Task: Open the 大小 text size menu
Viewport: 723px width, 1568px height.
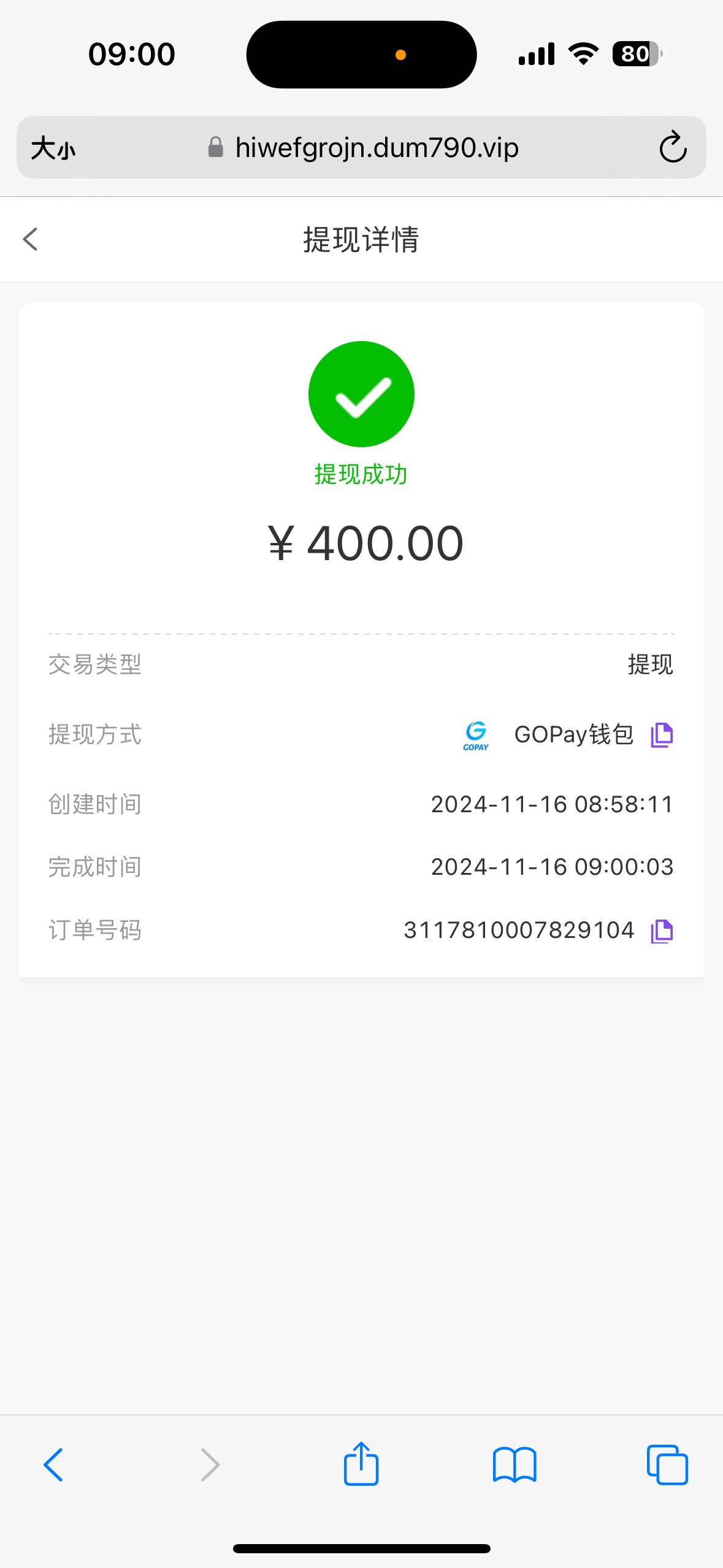Action: click(x=53, y=148)
